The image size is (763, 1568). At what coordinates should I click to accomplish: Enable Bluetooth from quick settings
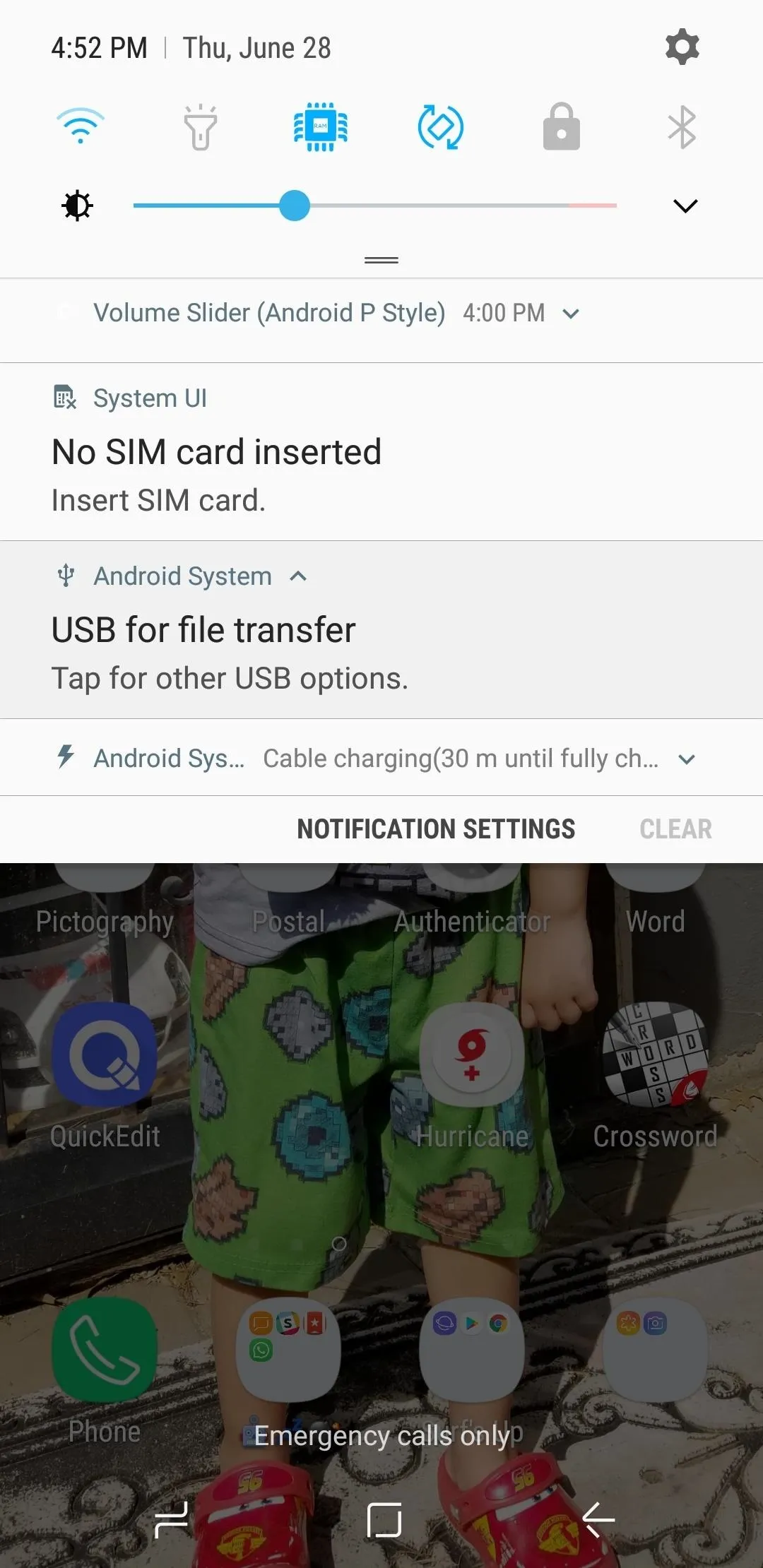click(x=682, y=127)
